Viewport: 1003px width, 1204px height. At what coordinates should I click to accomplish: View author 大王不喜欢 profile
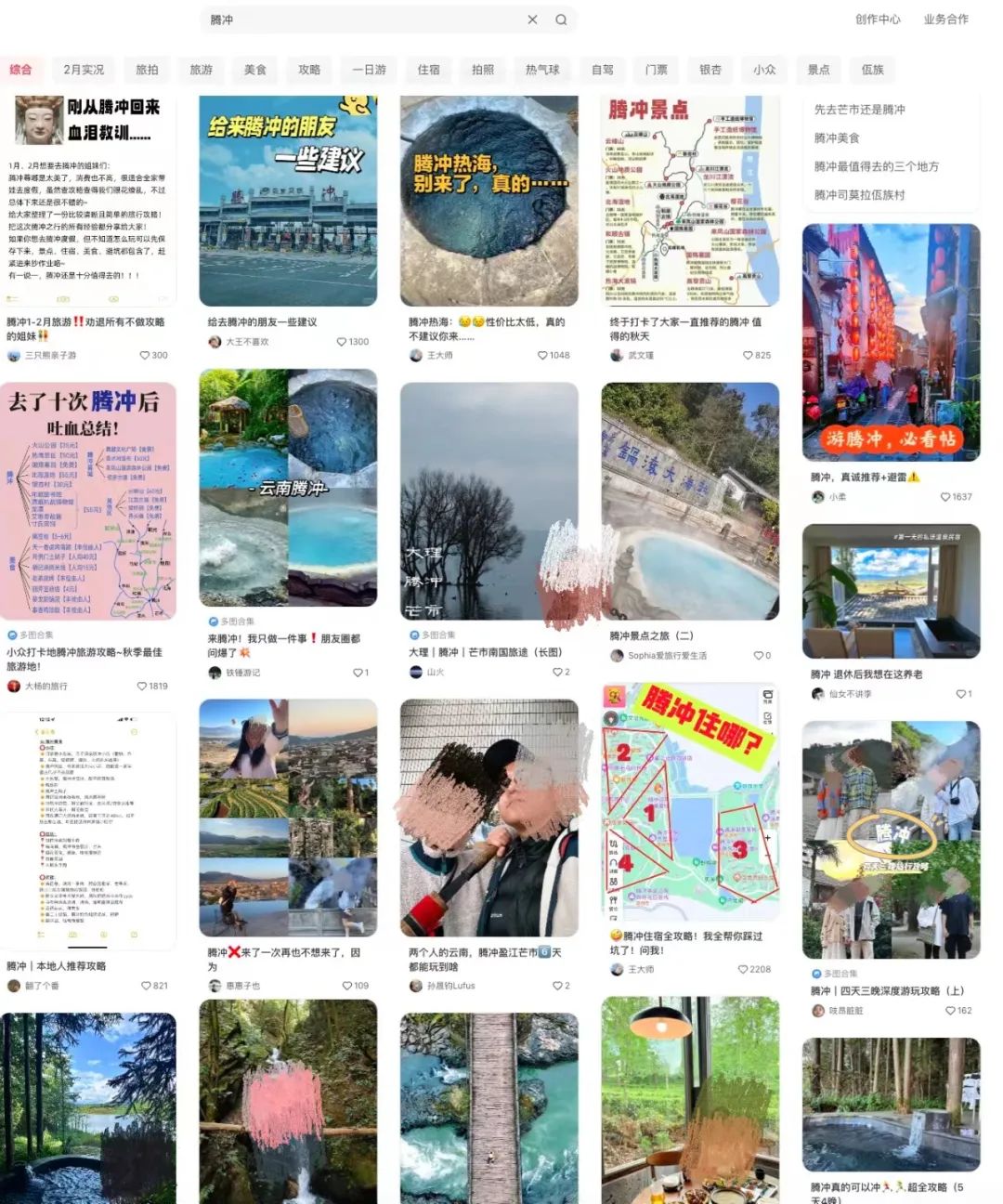tap(247, 342)
